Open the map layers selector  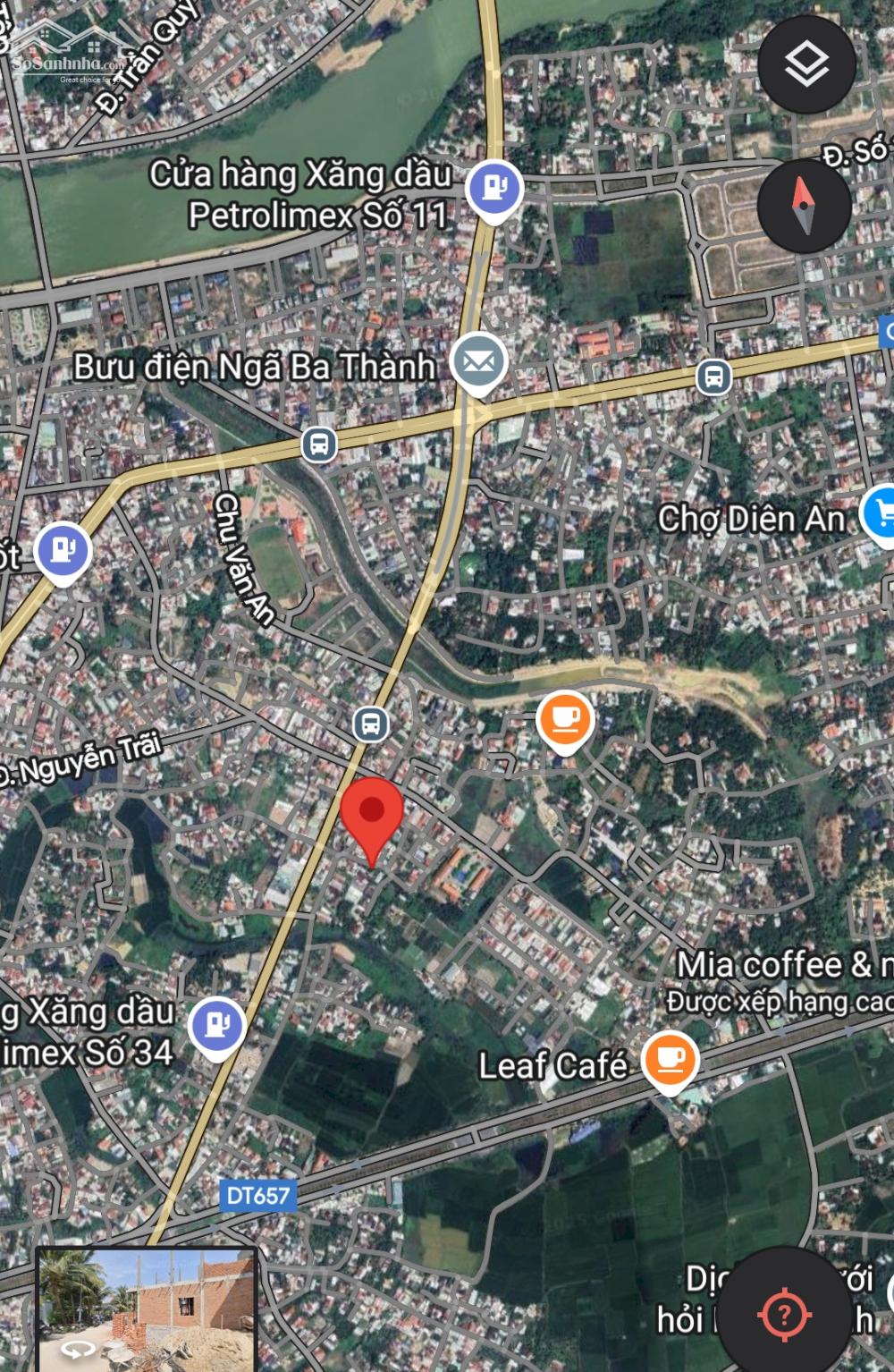click(806, 64)
